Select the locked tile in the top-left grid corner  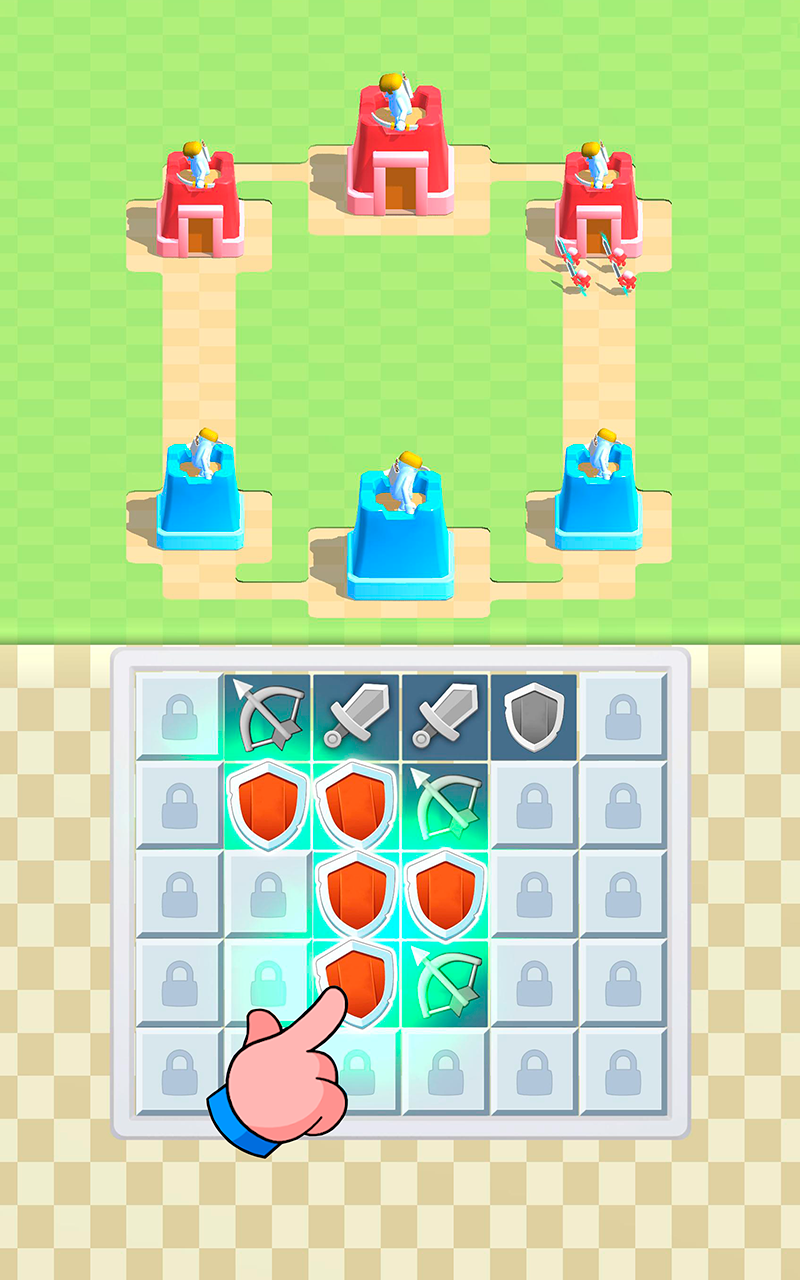[178, 715]
